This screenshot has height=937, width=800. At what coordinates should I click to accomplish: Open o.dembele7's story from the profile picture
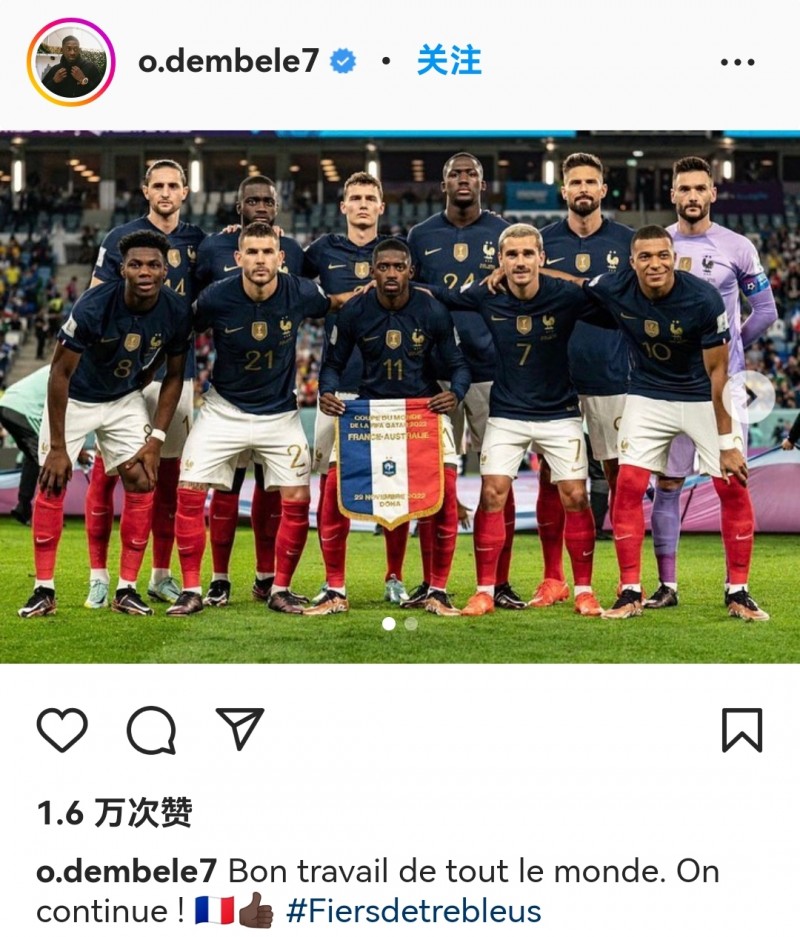tap(71, 62)
